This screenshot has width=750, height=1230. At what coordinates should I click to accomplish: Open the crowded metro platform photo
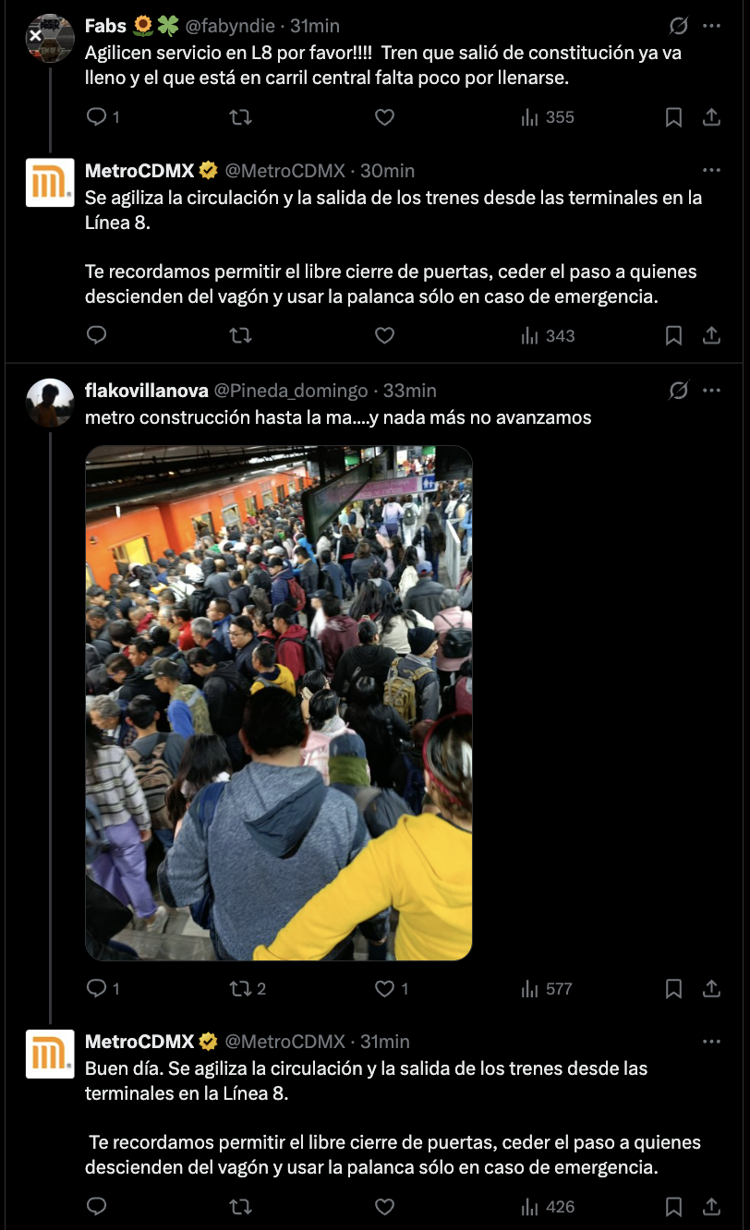click(x=278, y=702)
